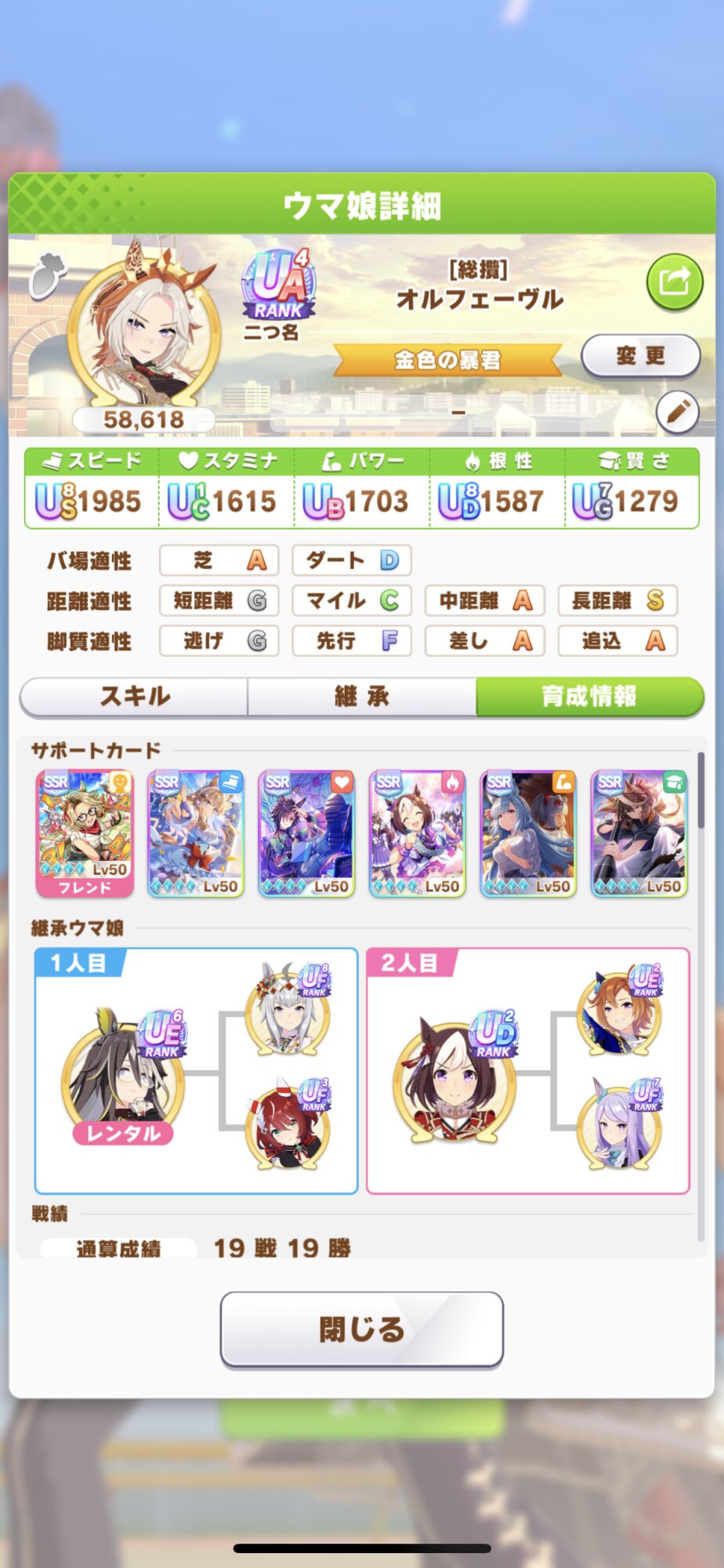The height and width of the screenshot is (1568, 724).
Task: Switch to the スキル tab
Action: click(134, 696)
